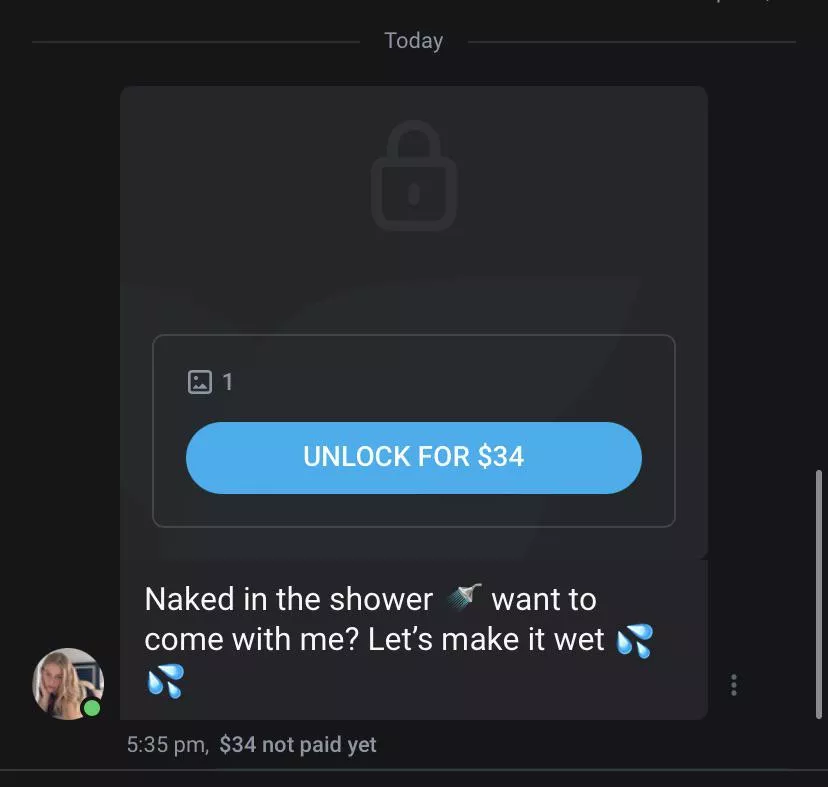Screen dimensions: 828x787
Task: Open the message's three-dot options menu
Action: coord(734,685)
